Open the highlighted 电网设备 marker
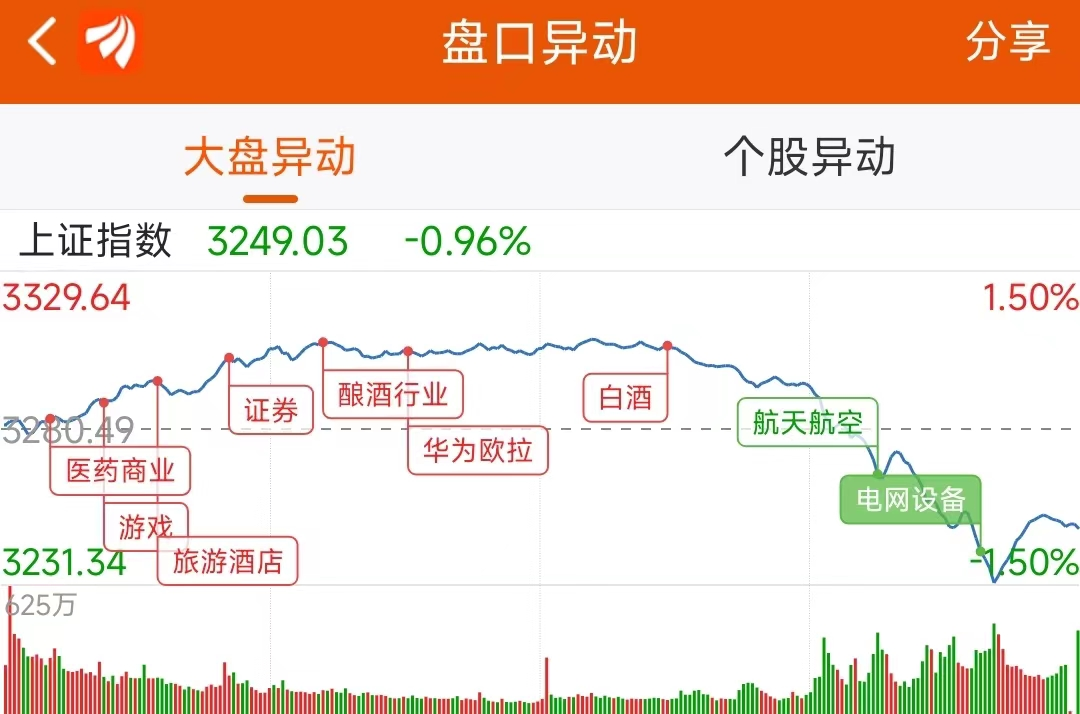This screenshot has height=714, width=1080. point(910,498)
